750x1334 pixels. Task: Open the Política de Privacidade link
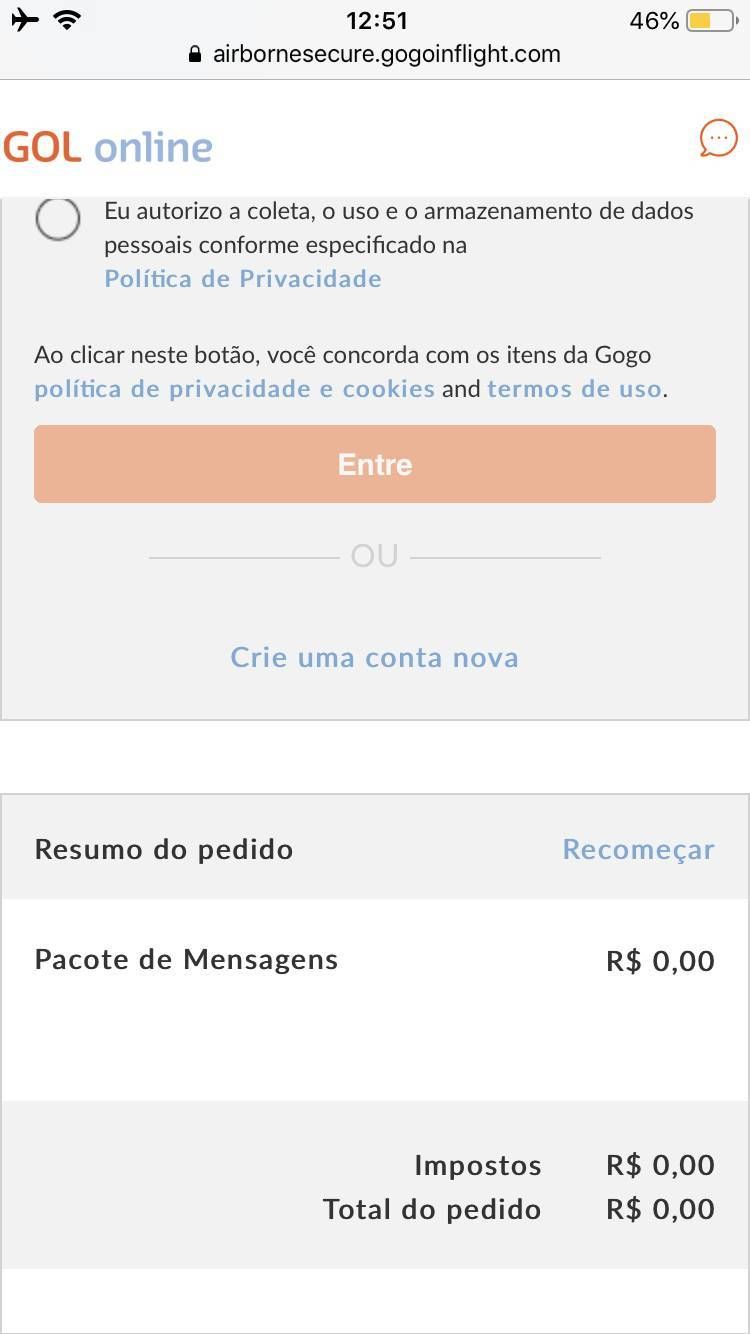(243, 278)
